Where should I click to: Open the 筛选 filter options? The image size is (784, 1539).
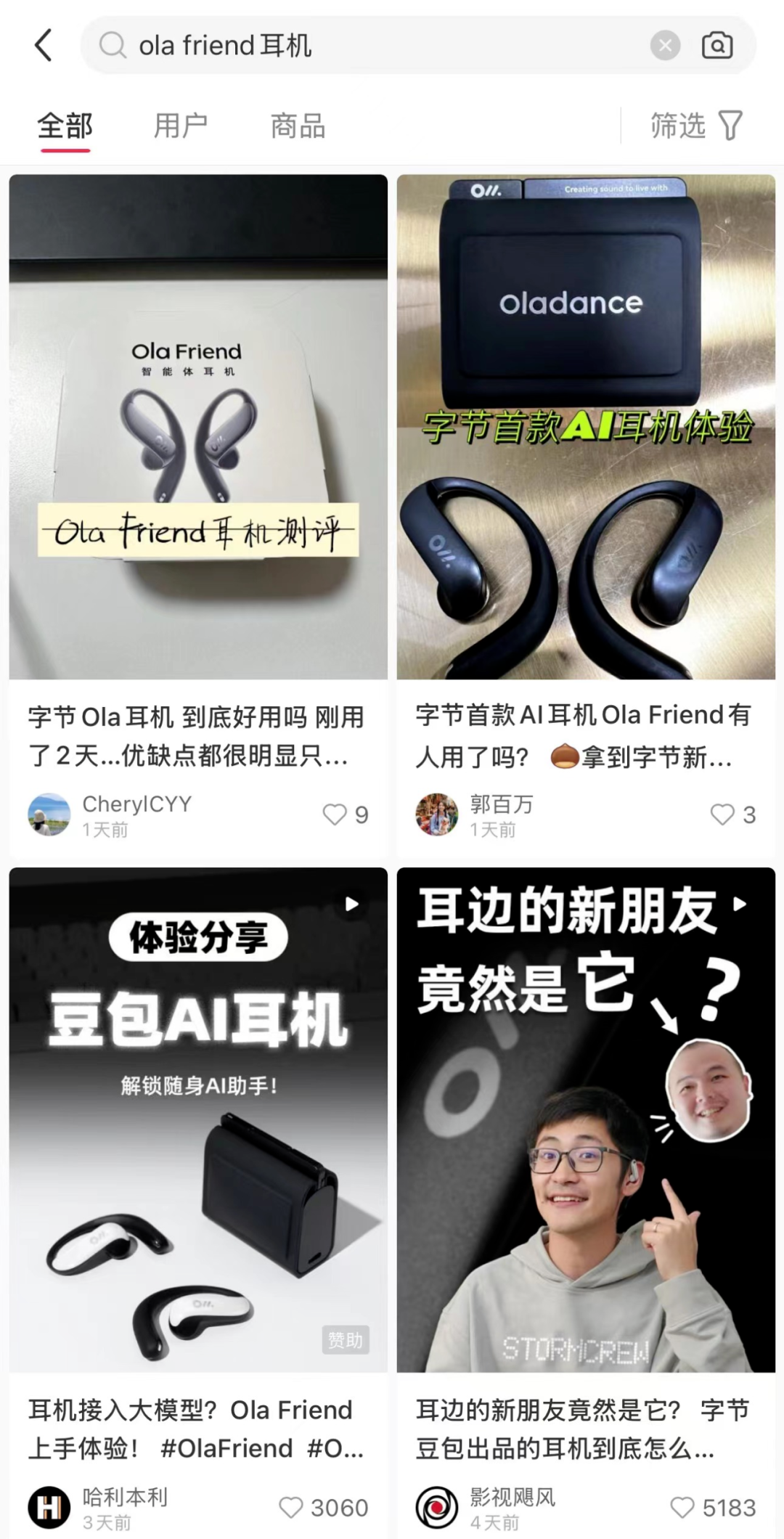[x=695, y=126]
